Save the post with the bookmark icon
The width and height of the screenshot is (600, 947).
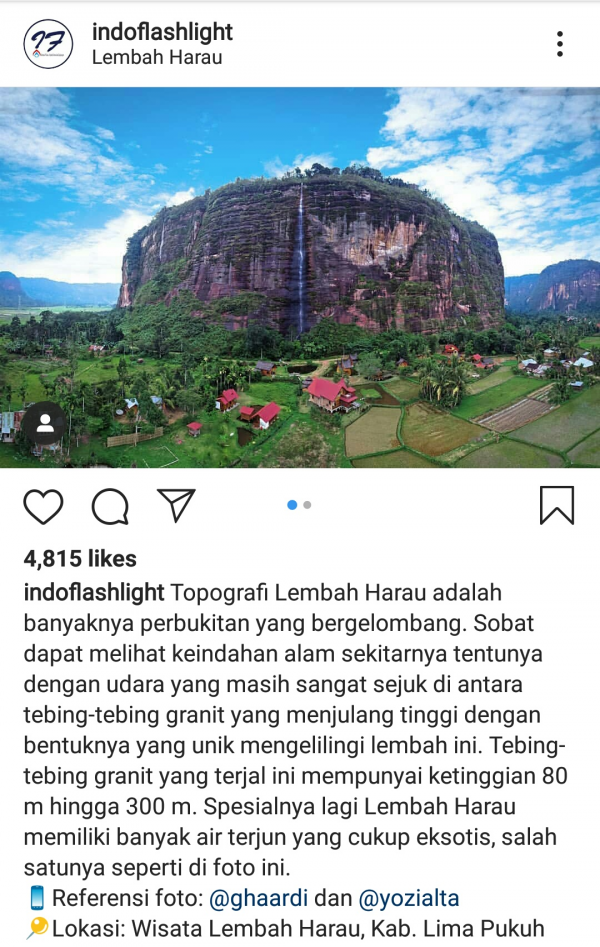point(557,505)
